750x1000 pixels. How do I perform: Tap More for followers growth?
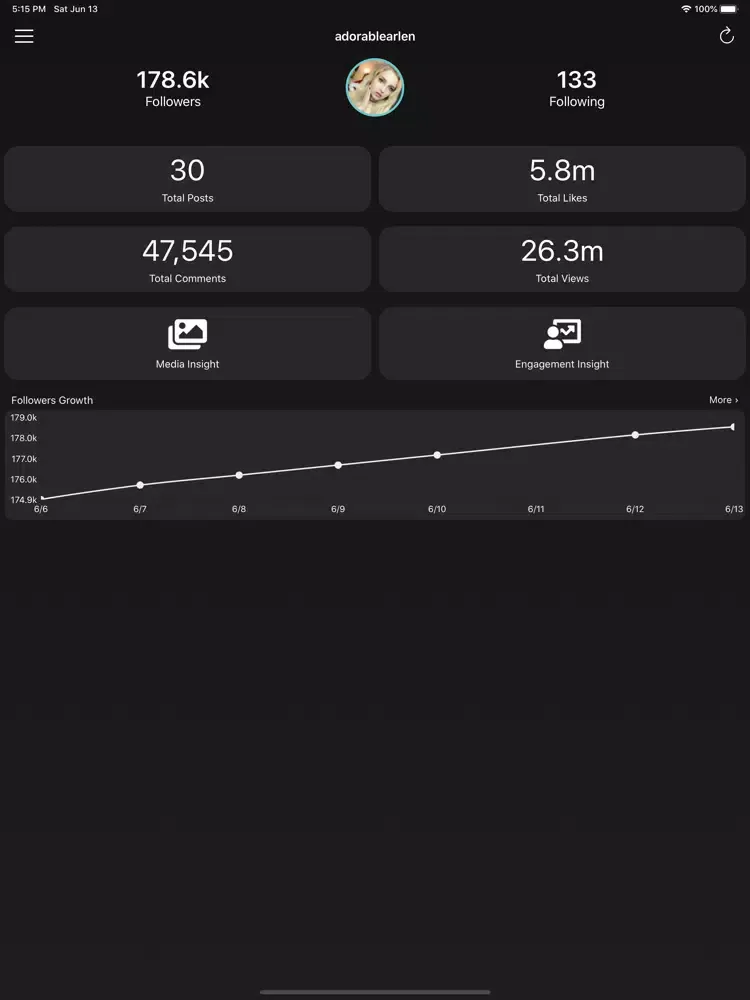click(x=723, y=400)
